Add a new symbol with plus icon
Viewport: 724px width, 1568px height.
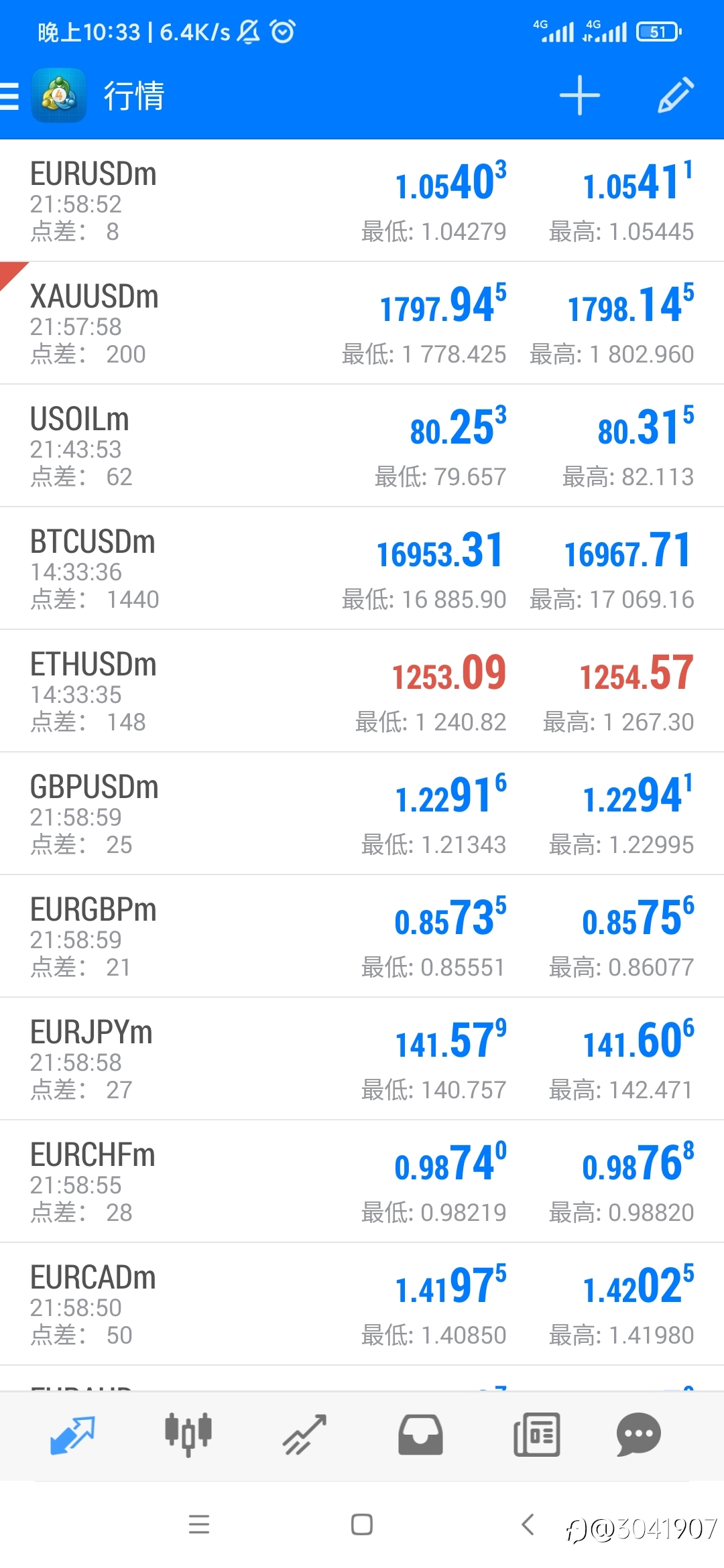580,95
